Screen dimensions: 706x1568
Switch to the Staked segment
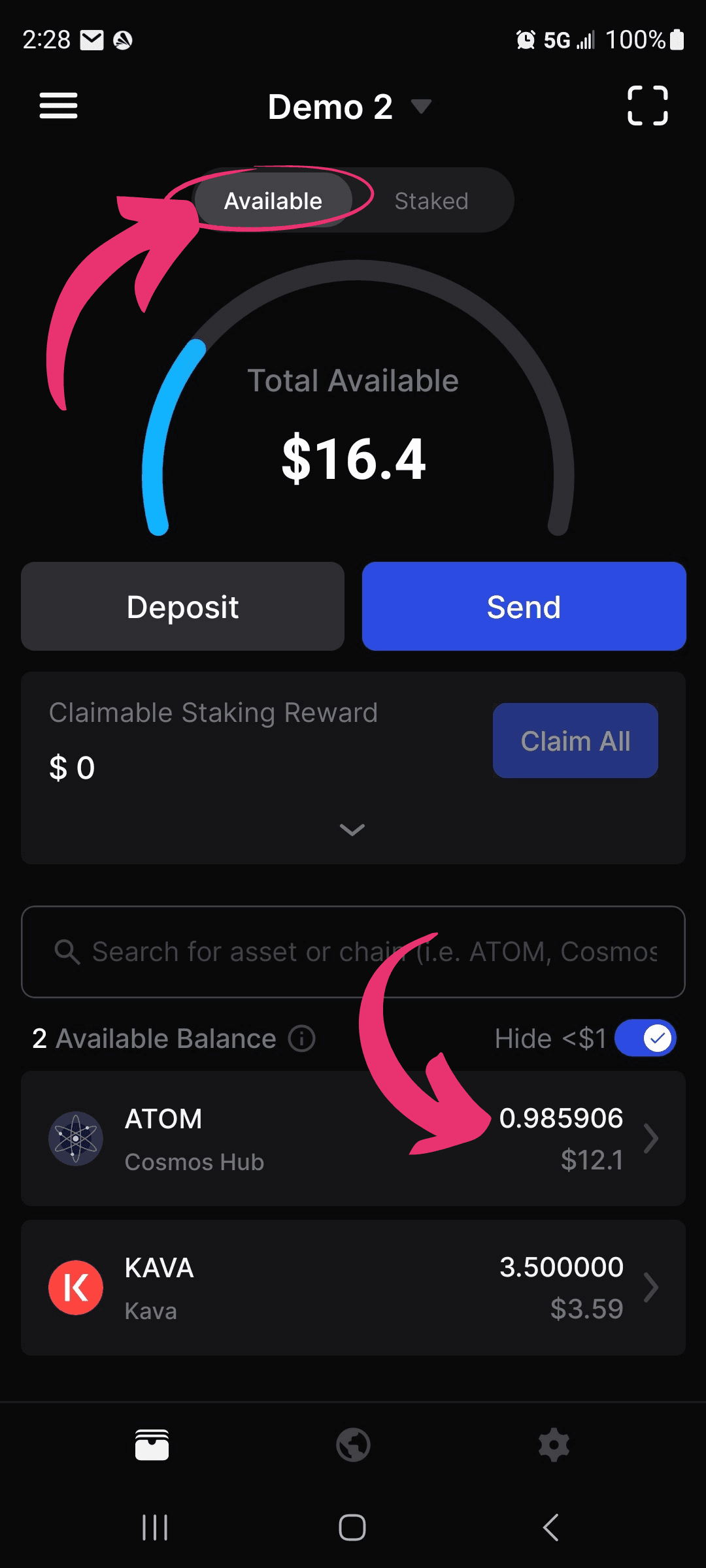coord(431,201)
